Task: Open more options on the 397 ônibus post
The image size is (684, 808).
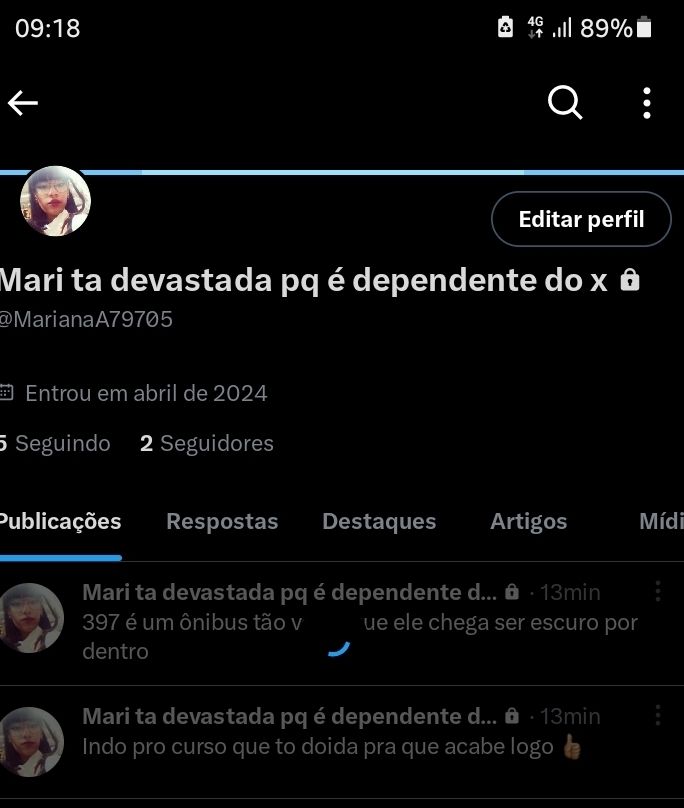Action: 658,592
